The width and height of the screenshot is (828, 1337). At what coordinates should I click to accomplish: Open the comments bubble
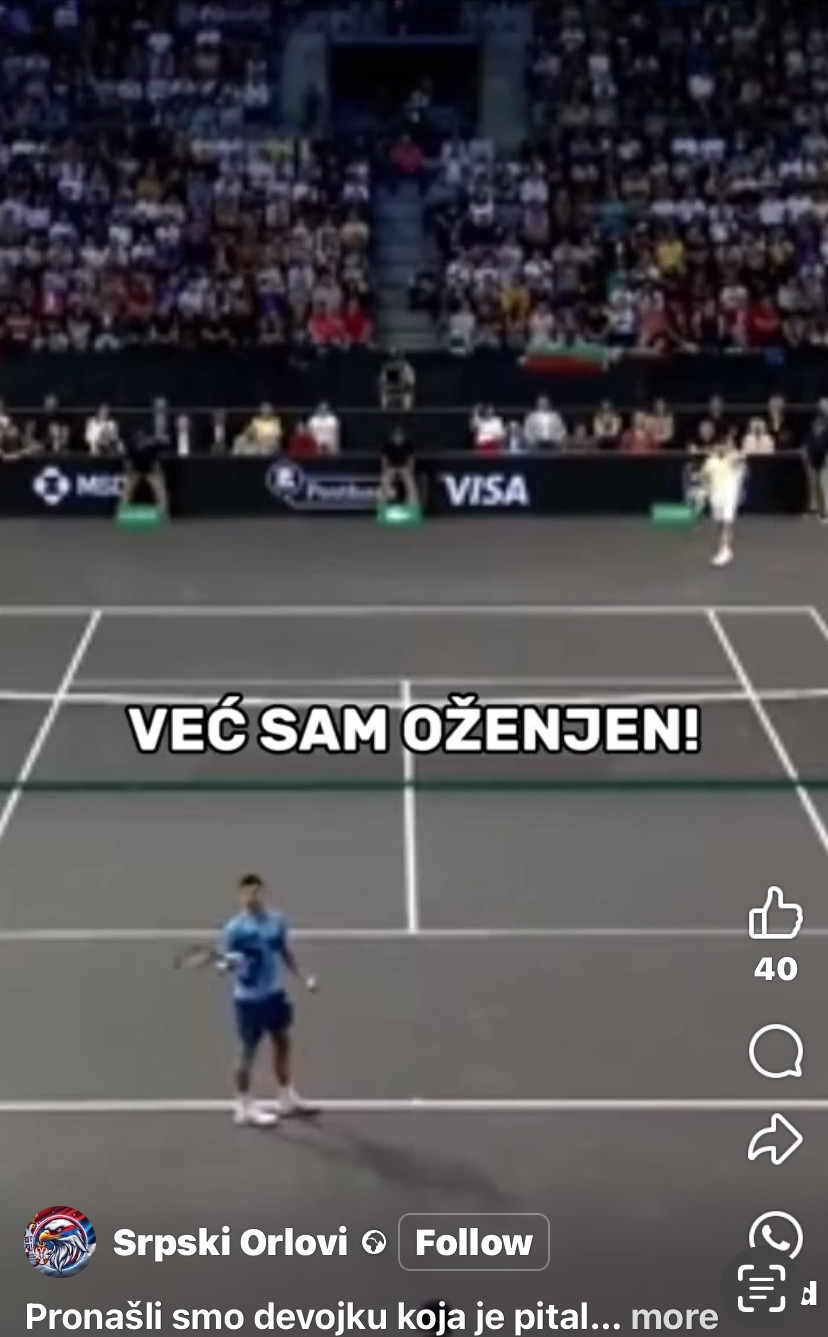click(776, 1051)
